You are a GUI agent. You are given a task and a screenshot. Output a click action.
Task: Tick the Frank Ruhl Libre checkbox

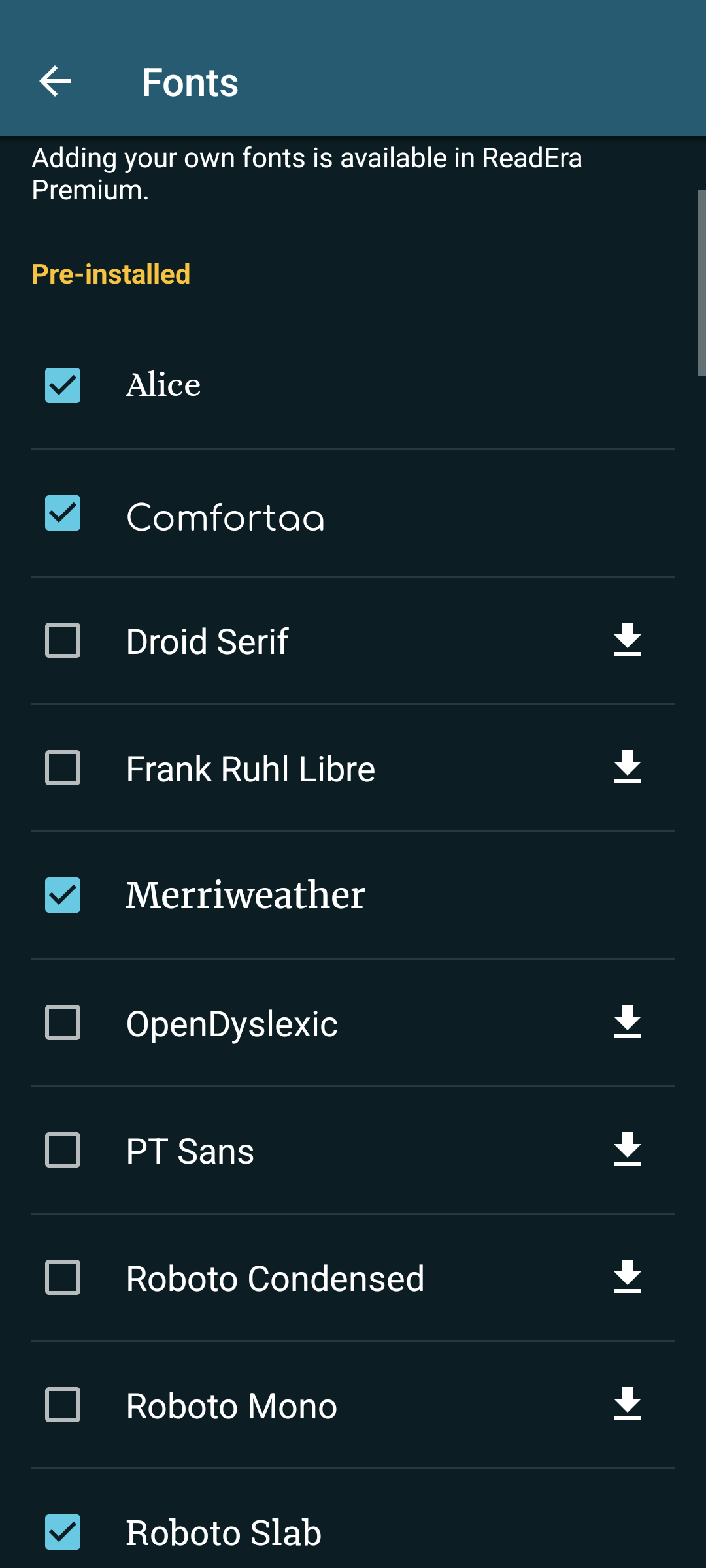click(63, 768)
